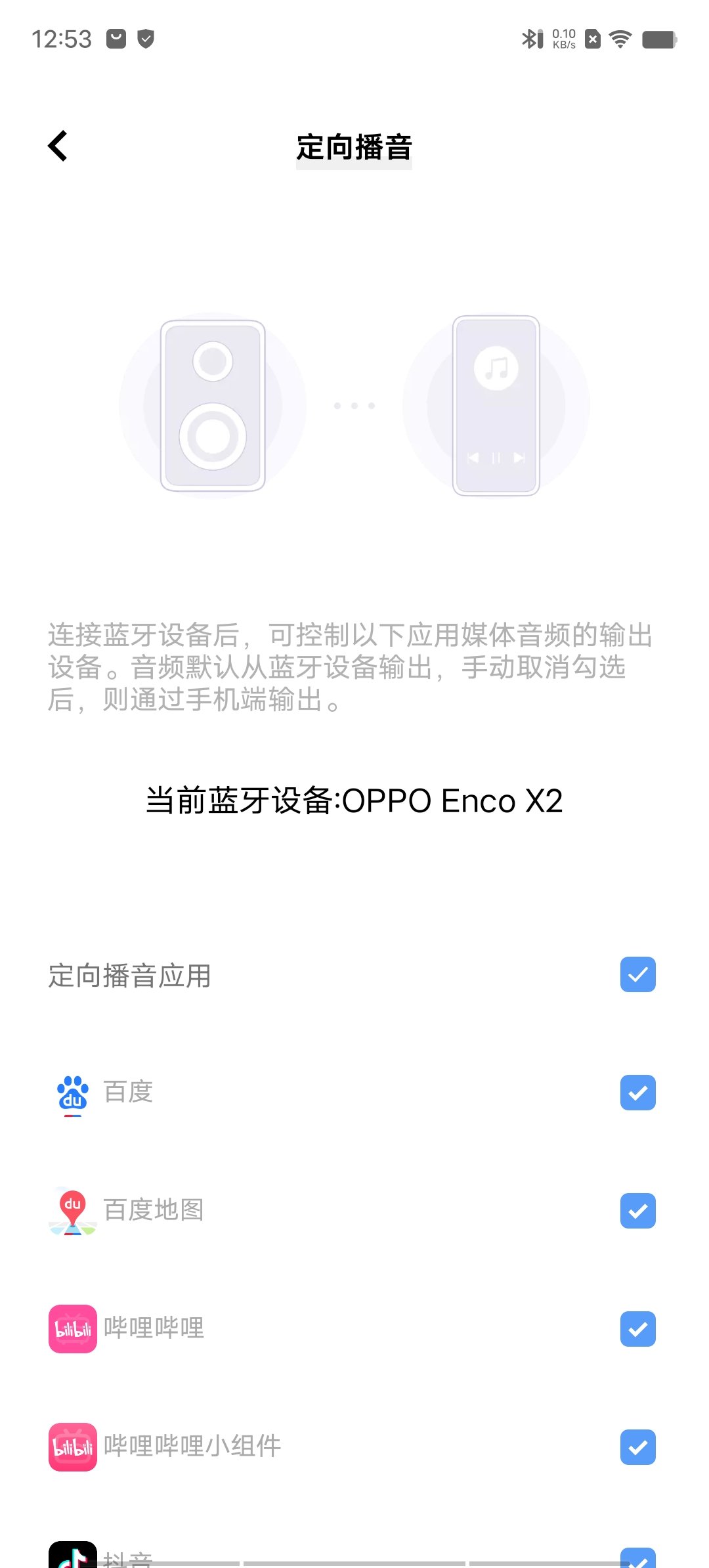Click the bilibili widget app icon
This screenshot has width=709, height=1568.
72,1446
